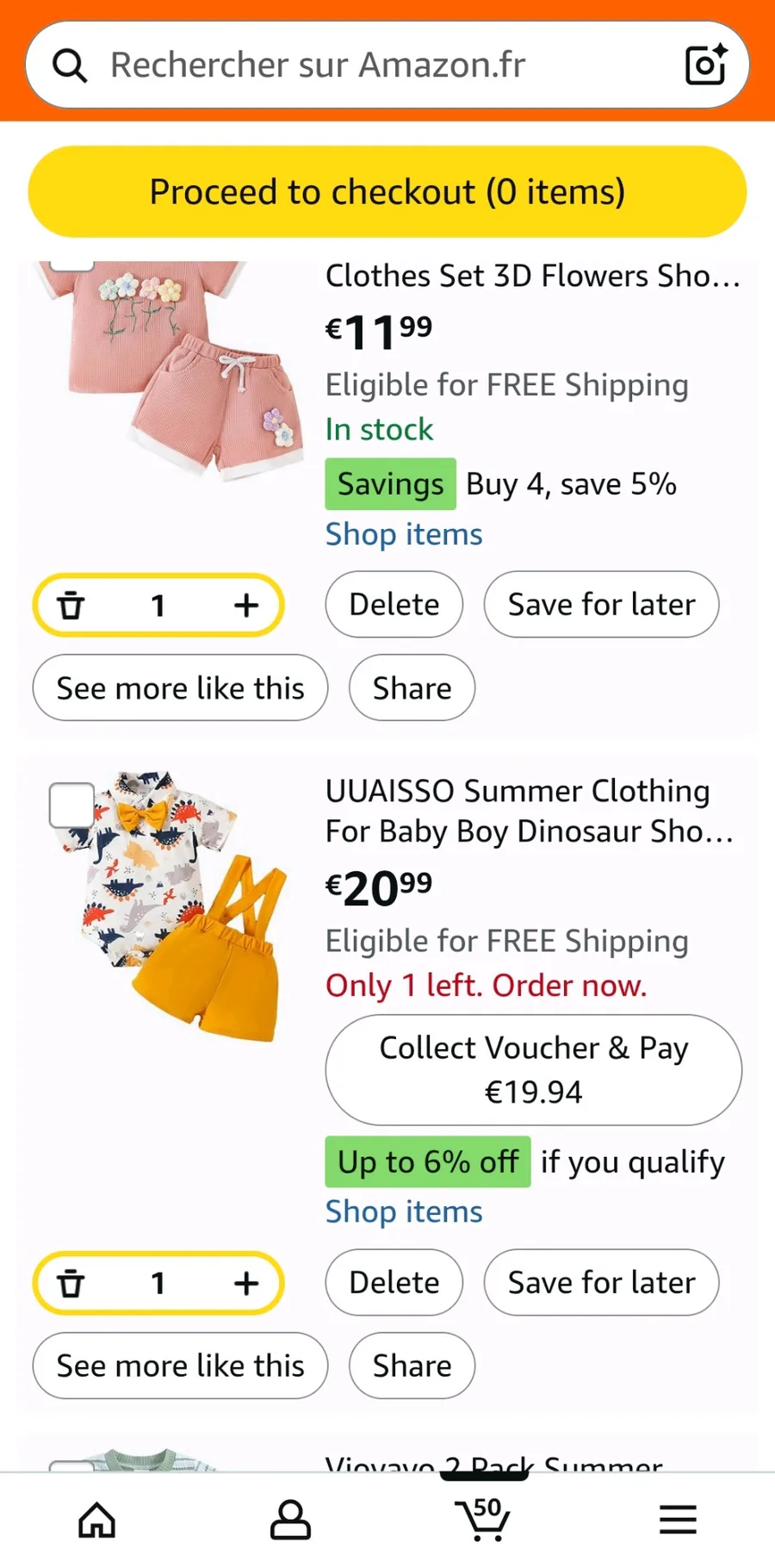Image resolution: width=775 pixels, height=1568 pixels.
Task: Delete the UUAISSO Dinosaur outfit
Action: pos(394,1283)
